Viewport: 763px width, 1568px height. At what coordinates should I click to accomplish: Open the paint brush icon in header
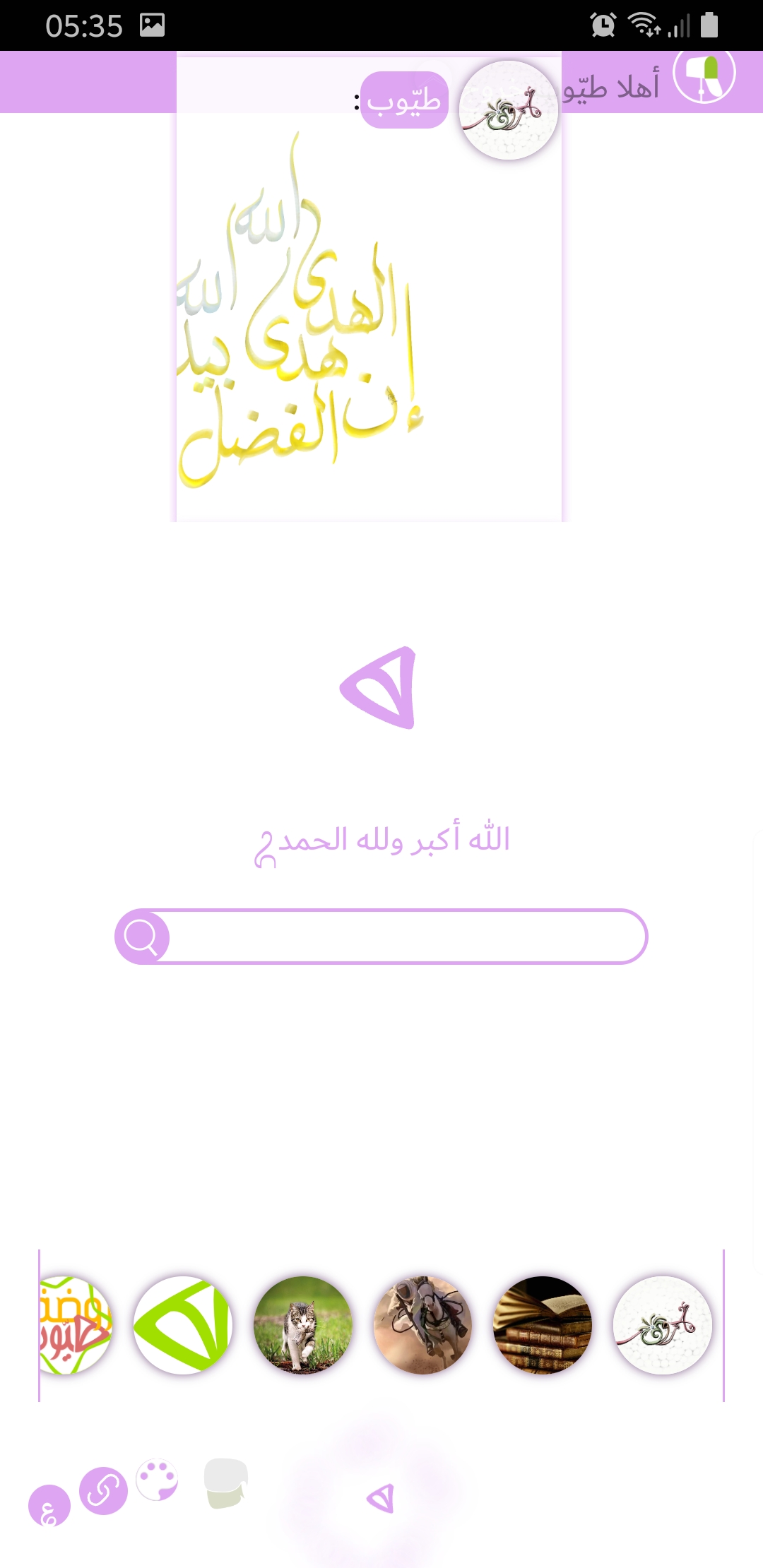point(704,73)
